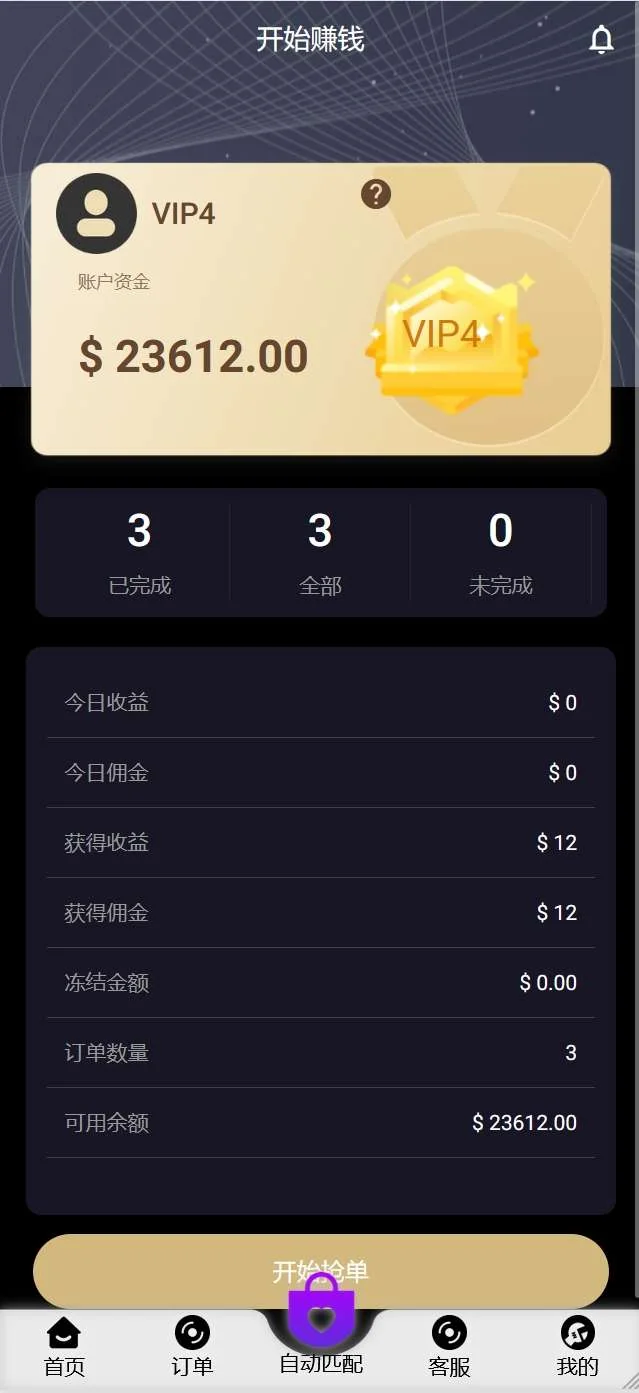The image size is (639, 1393).
Task: Open the notifications bell
Action: point(601,40)
